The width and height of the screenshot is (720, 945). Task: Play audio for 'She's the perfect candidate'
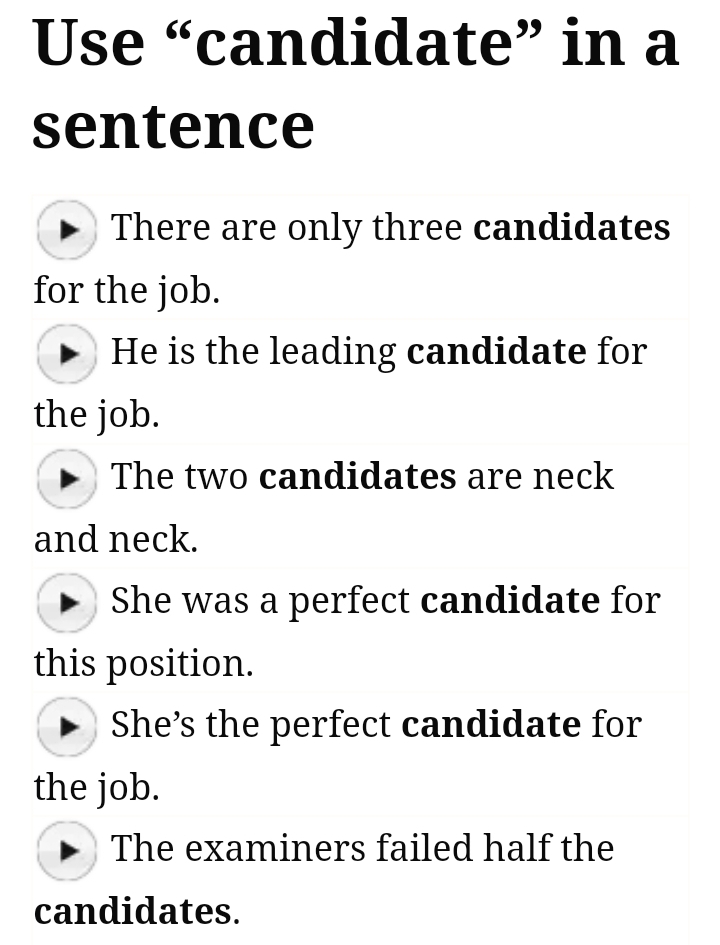[66, 727]
